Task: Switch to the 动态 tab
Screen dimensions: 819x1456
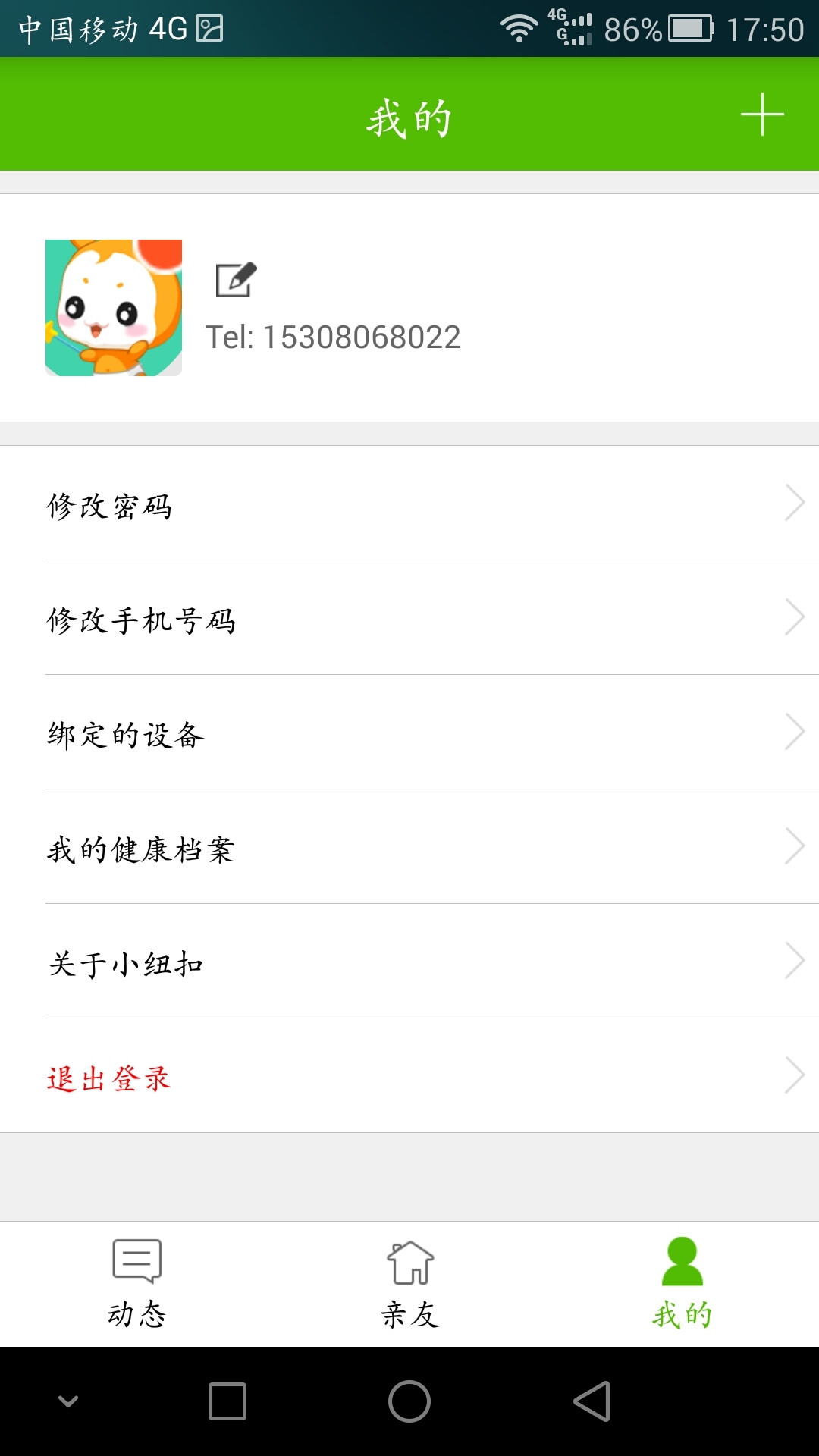Action: click(x=136, y=1284)
